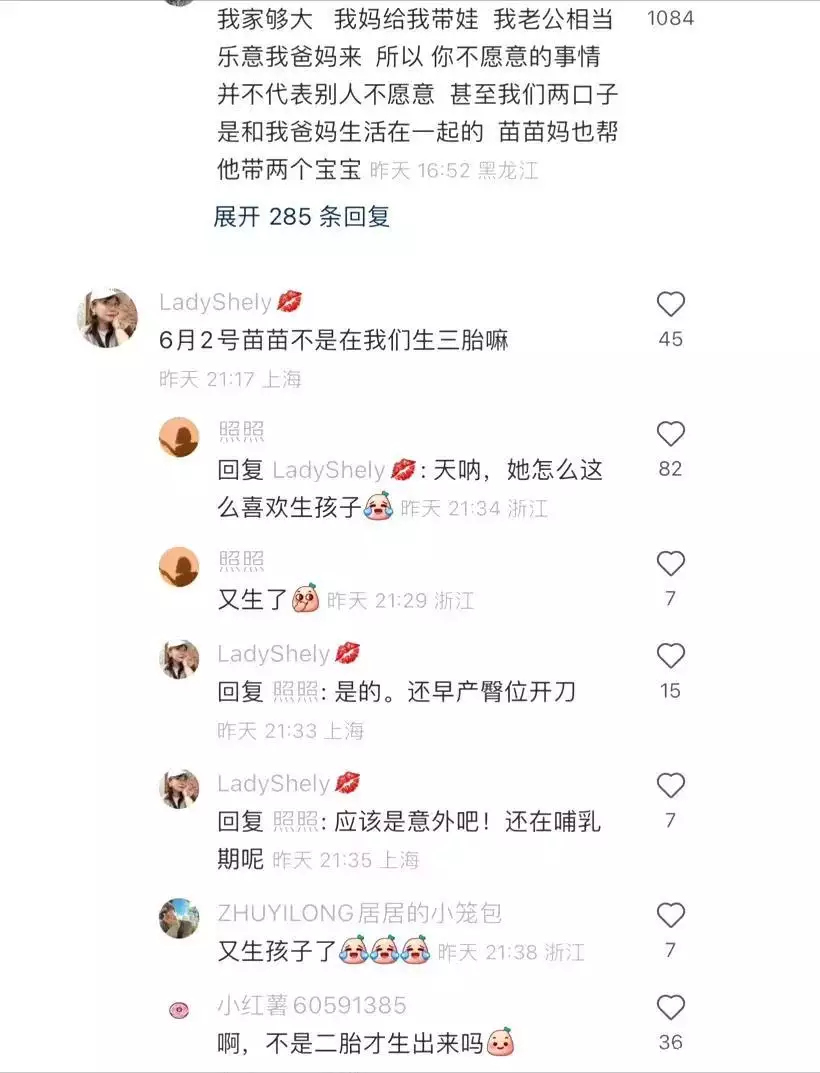Like ZHUYILONG居居的小笼包's comment 又生孩子了

coord(670,915)
